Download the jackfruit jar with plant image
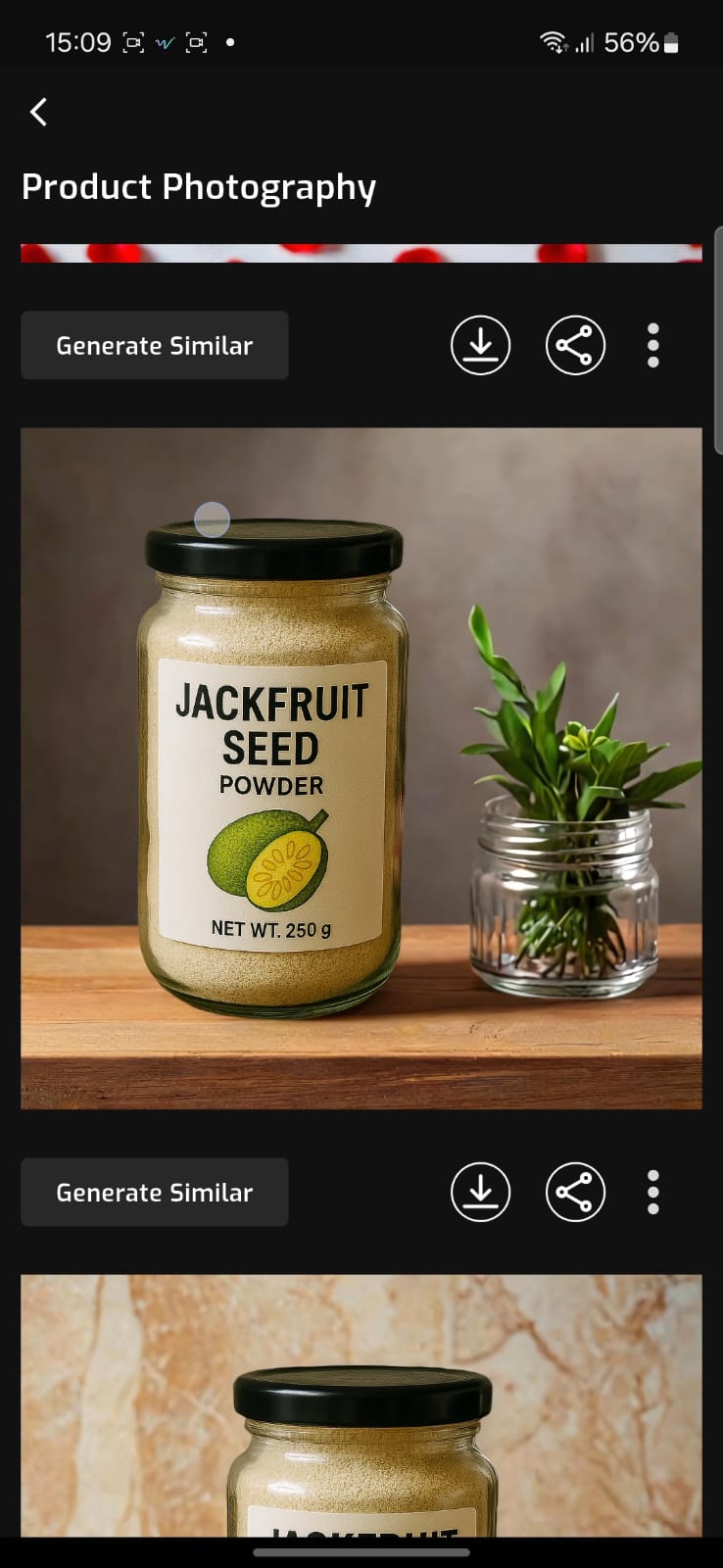Viewport: 723px width, 1568px height. [x=480, y=1192]
